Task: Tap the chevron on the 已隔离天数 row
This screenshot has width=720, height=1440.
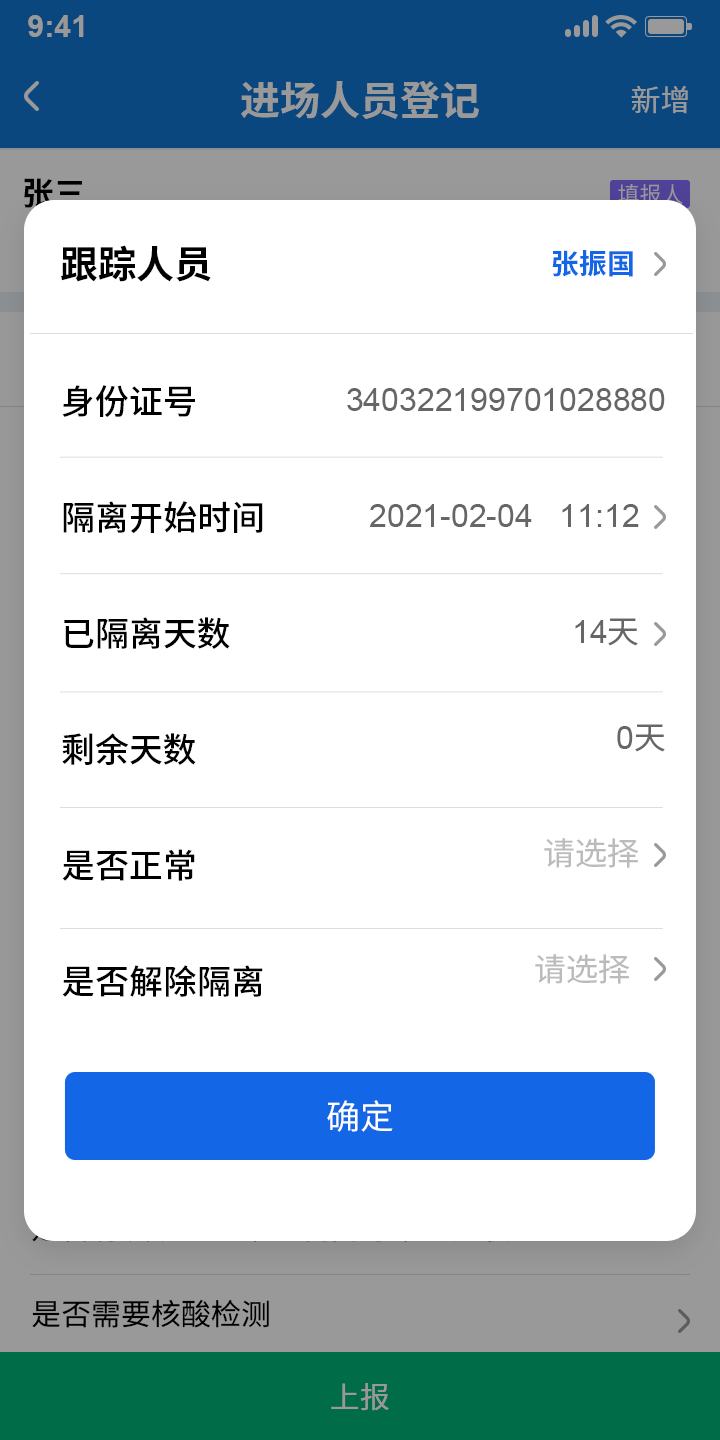Action: click(x=658, y=633)
